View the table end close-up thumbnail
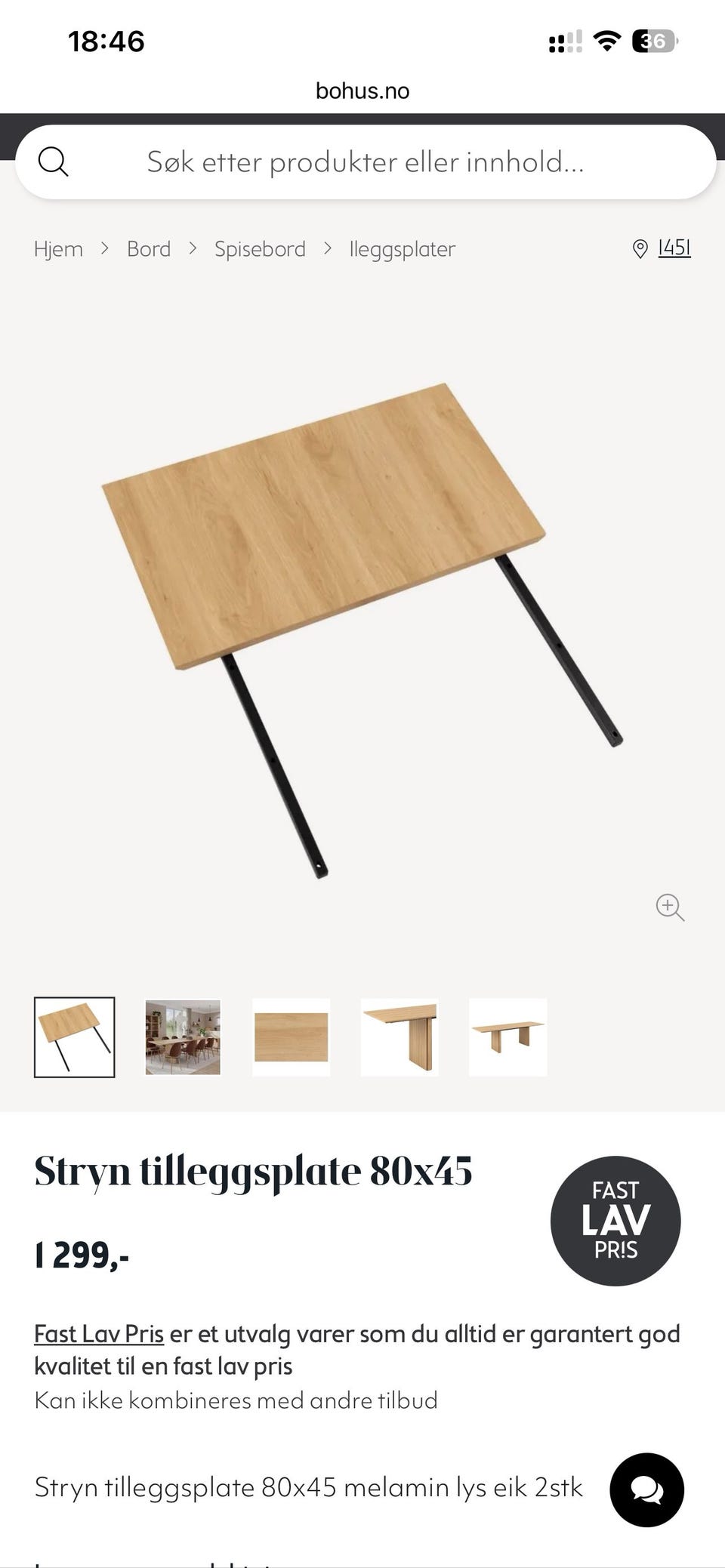725x1568 pixels. [x=400, y=1037]
